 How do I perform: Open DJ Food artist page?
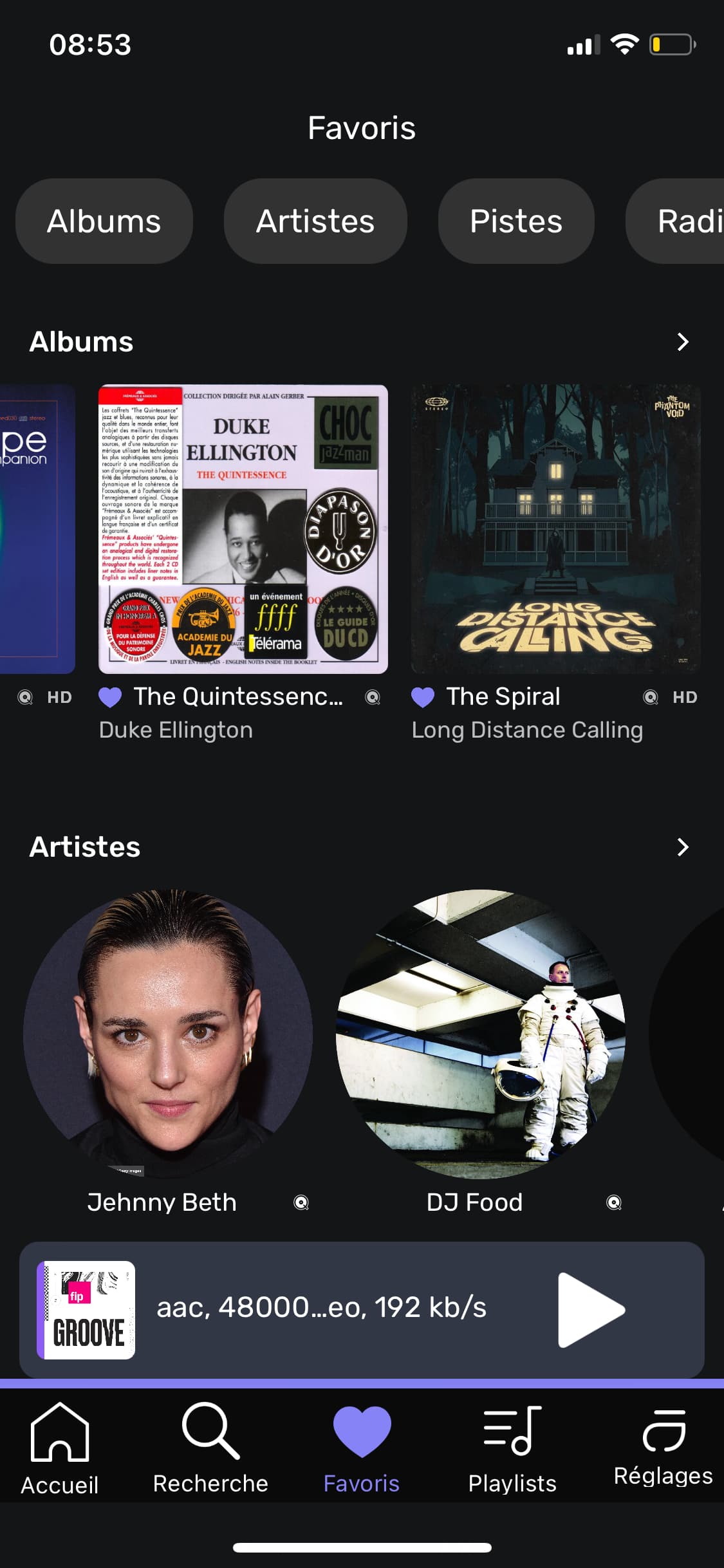point(480,1034)
